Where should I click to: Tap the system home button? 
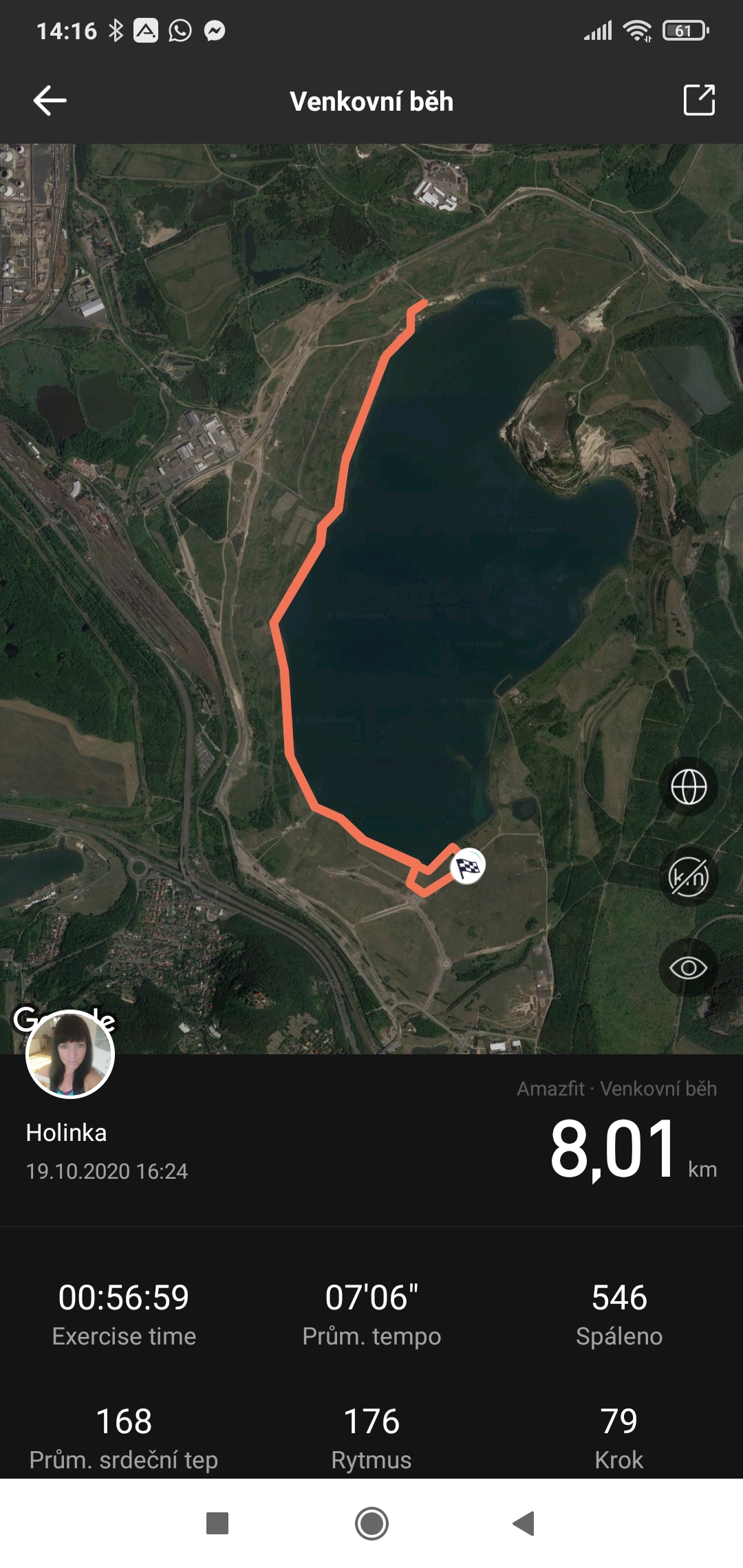371,1523
